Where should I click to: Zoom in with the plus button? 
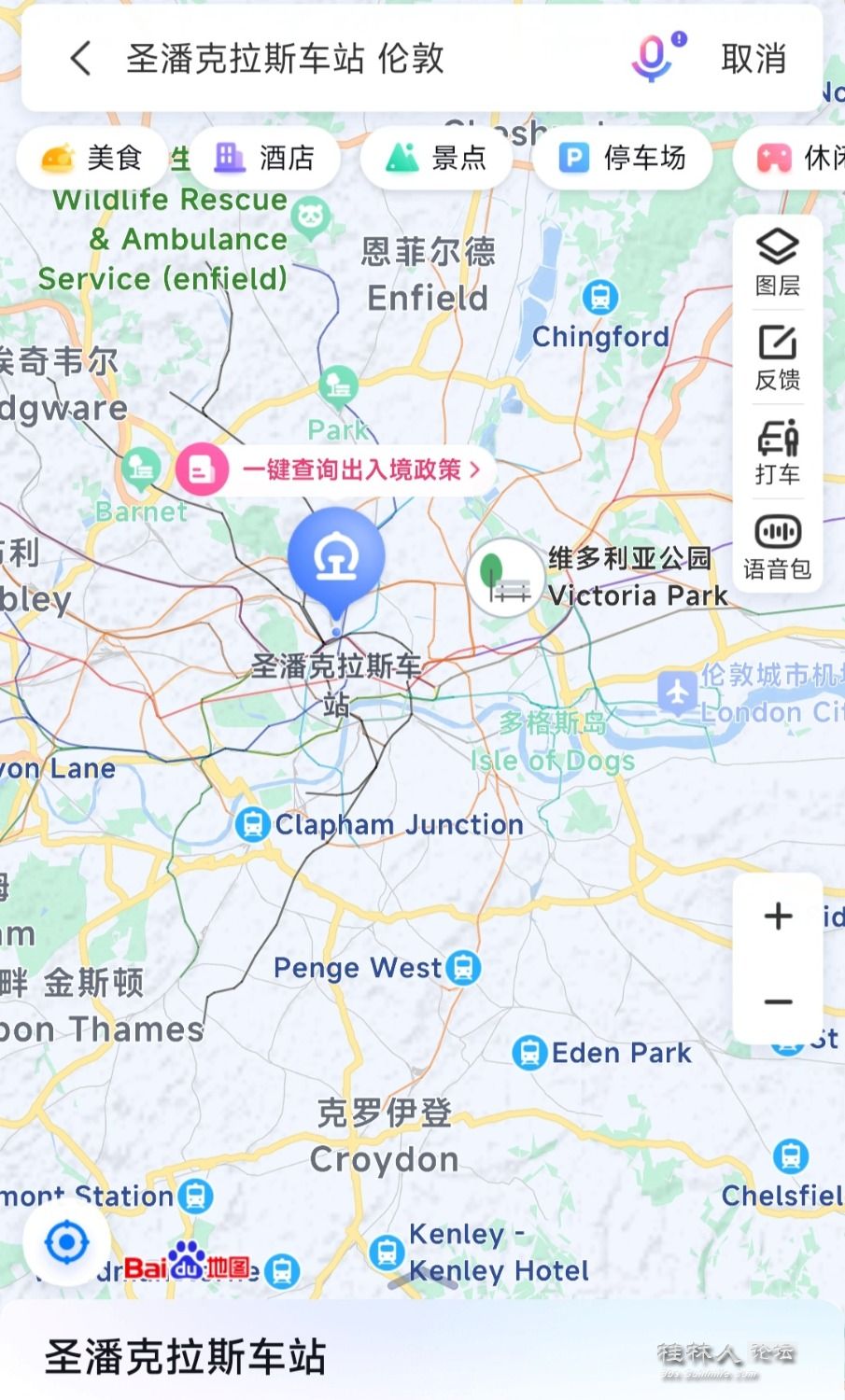(778, 916)
